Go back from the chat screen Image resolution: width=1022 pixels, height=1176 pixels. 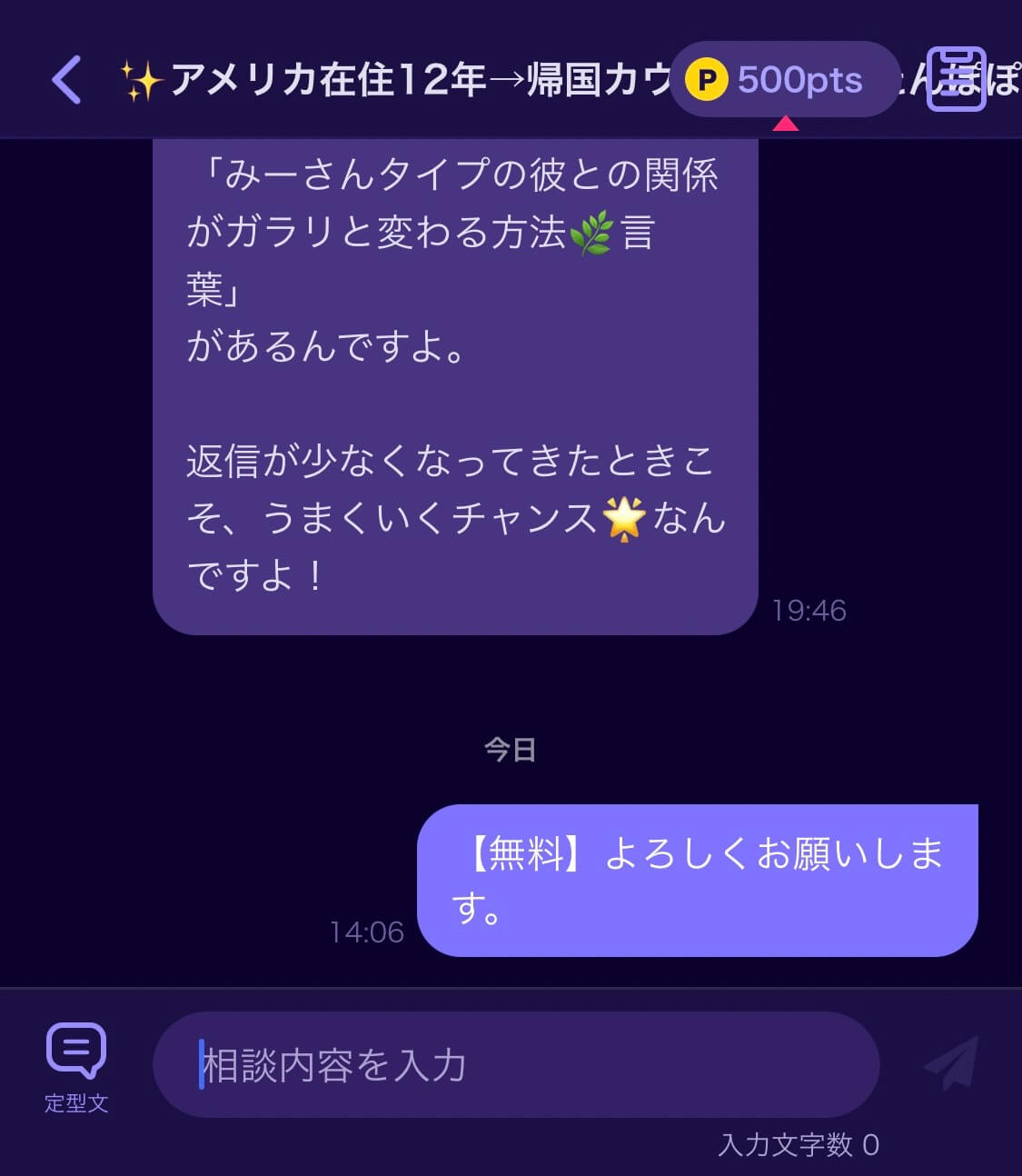click(x=67, y=80)
